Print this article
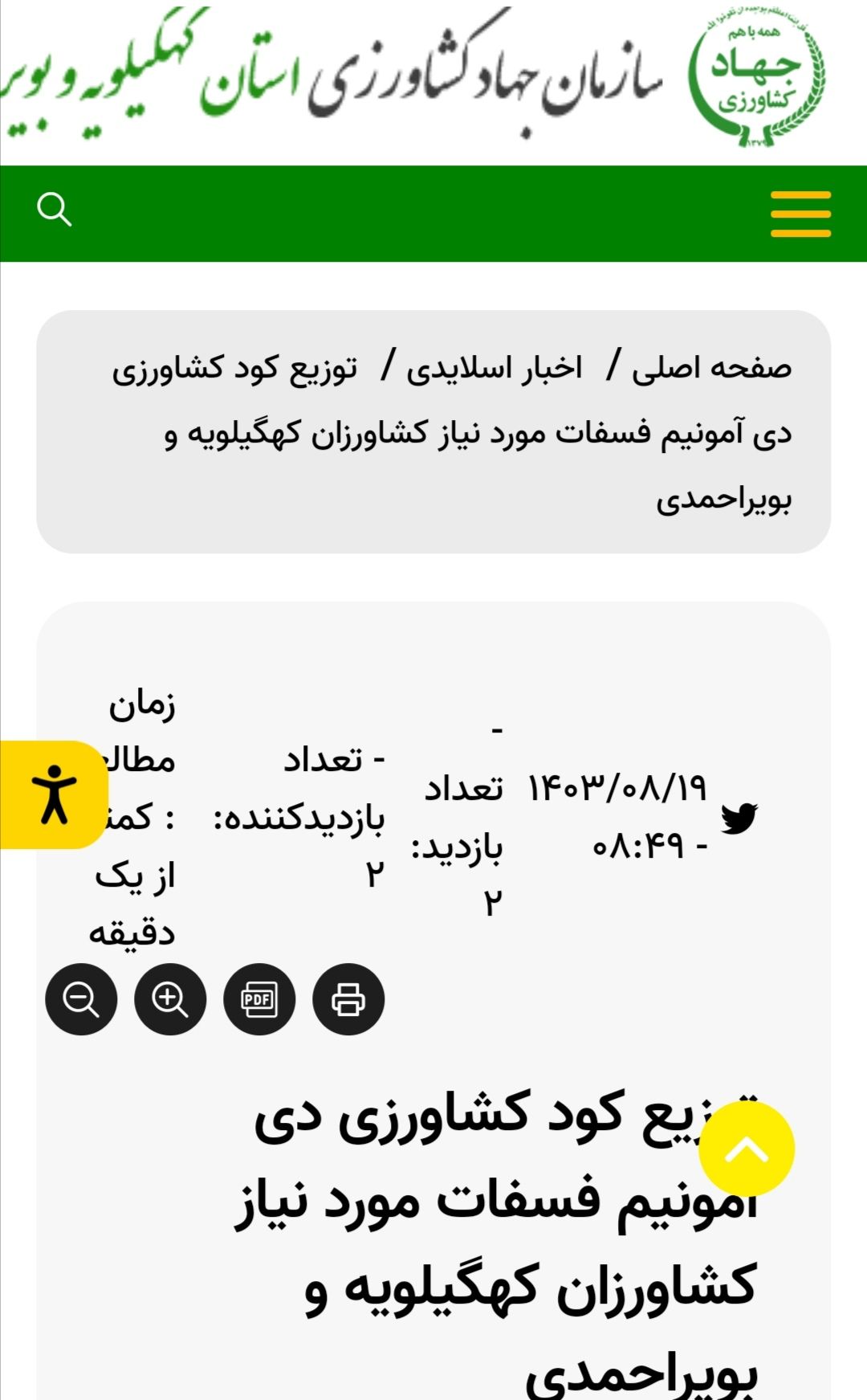The width and height of the screenshot is (867, 1400). pyautogui.click(x=348, y=999)
